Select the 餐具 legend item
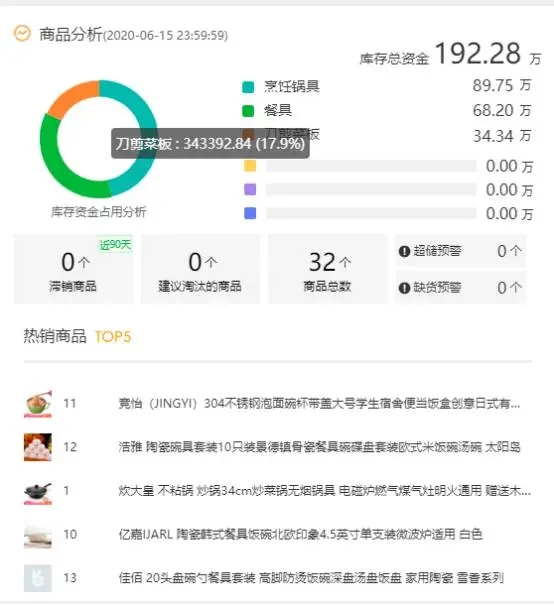Screen dimensions: 554x605 (267, 111)
